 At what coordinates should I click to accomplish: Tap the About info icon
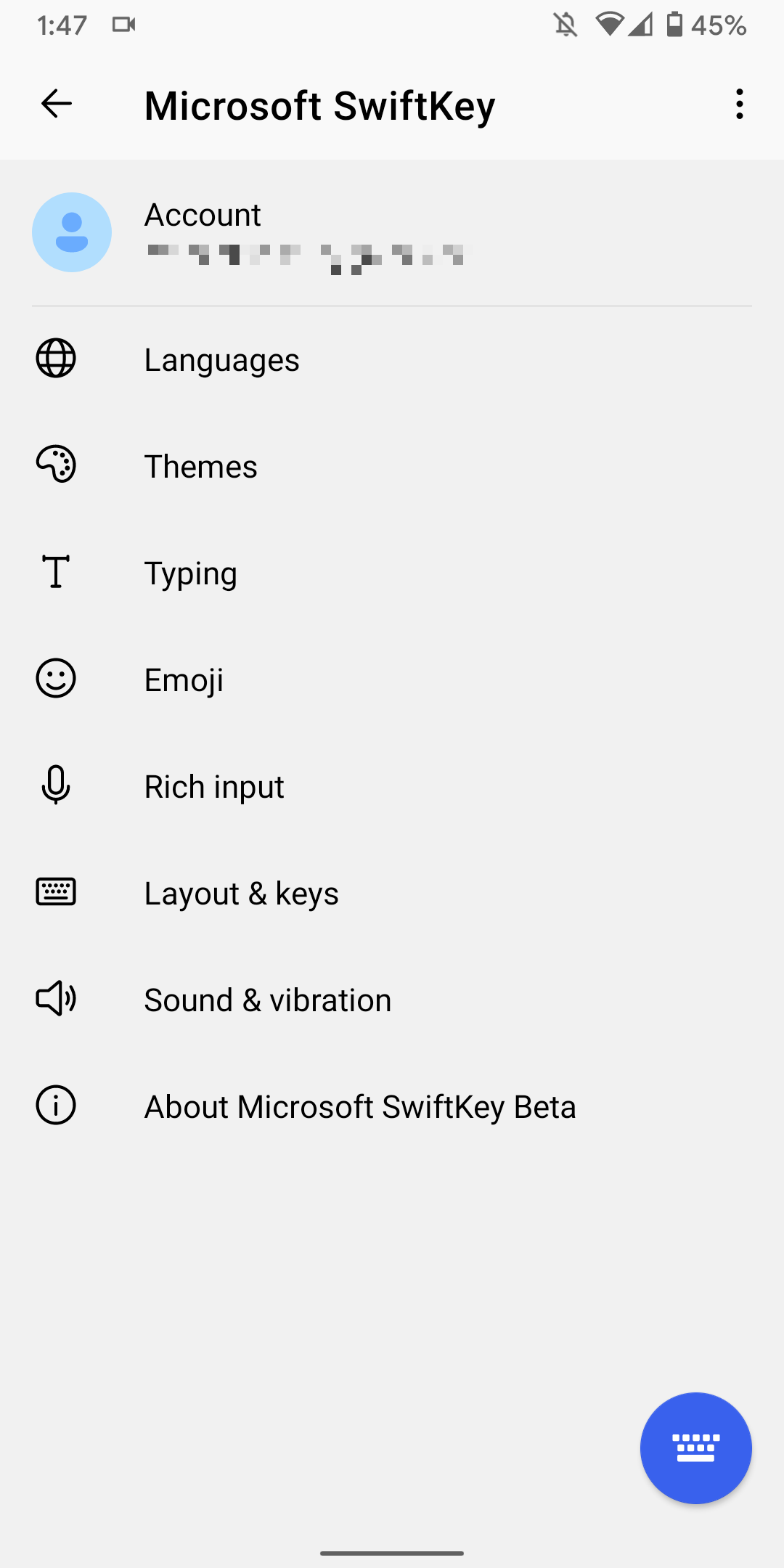tap(55, 1106)
